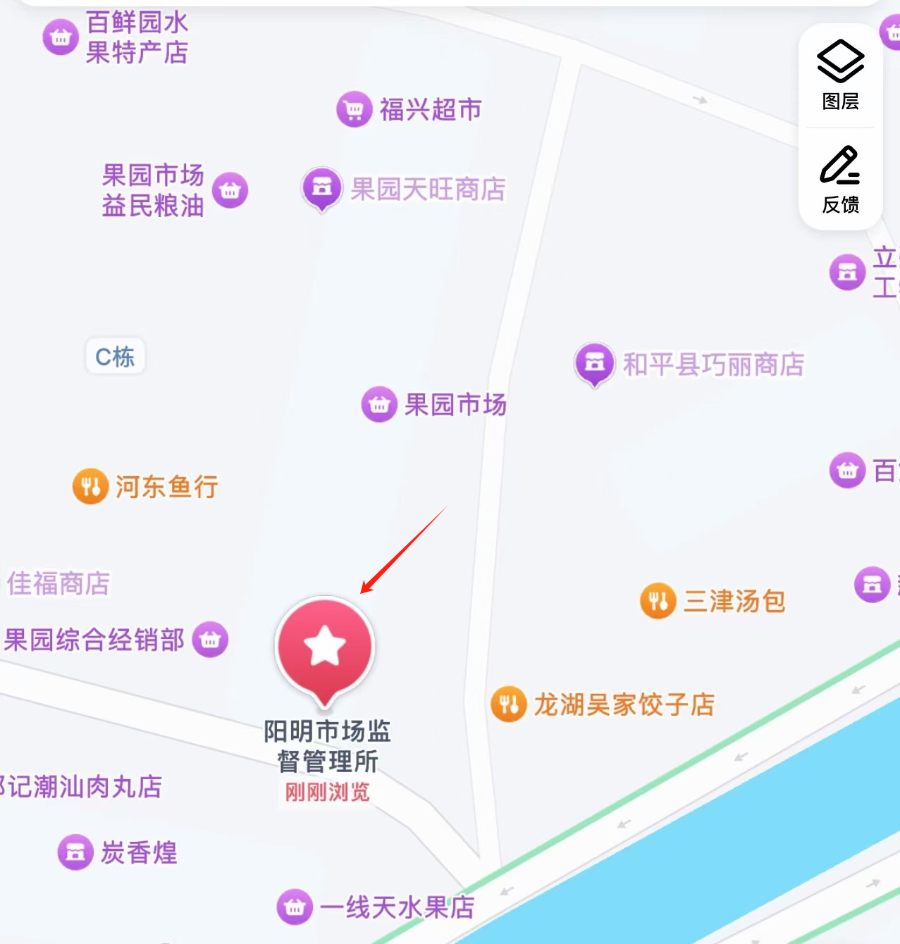Select the 河东鱼行 restaurant fork-and-knife icon
The width and height of the screenshot is (900, 944).
tap(90, 486)
